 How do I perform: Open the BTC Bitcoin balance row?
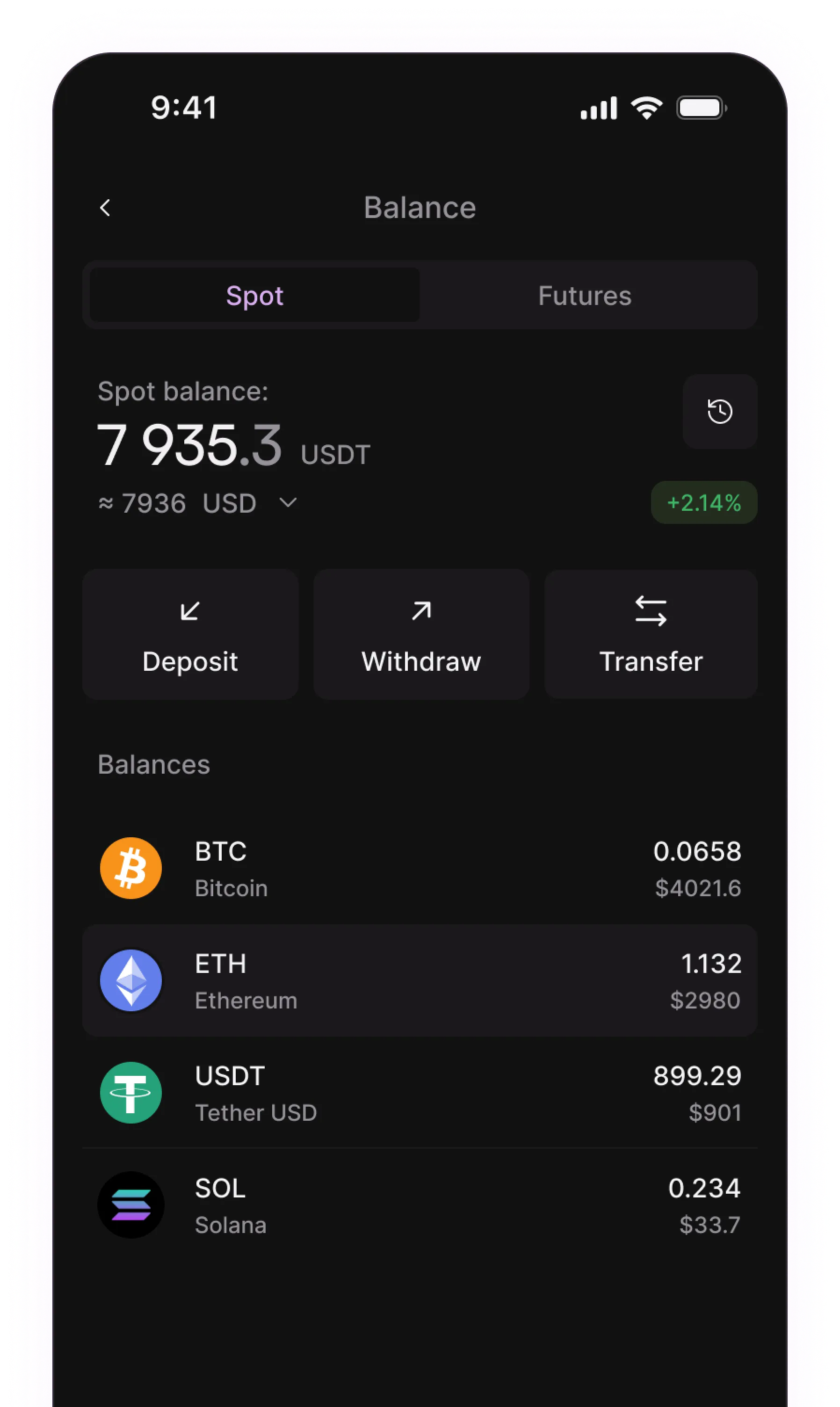[420, 869]
